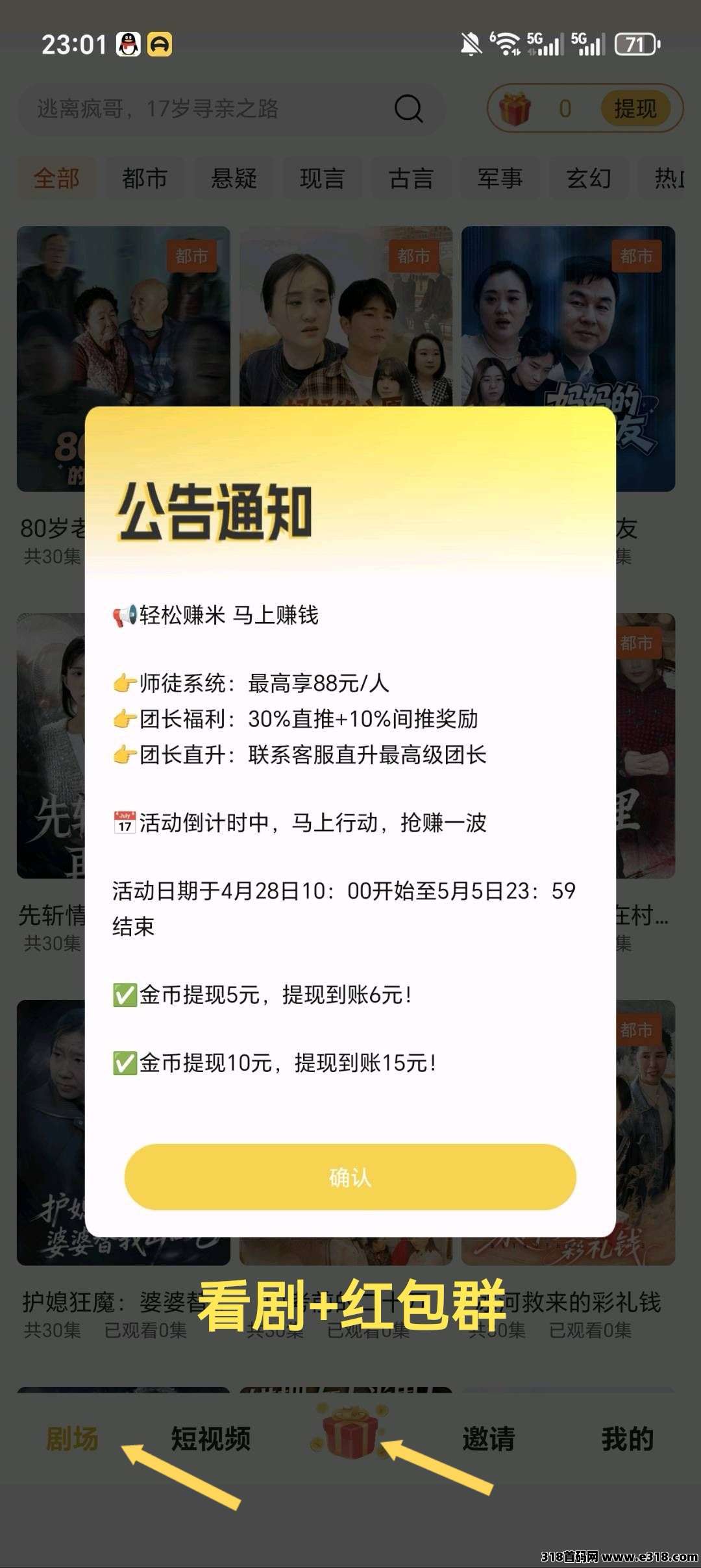
Task: Go to the 剧场 bottom tab
Action: pos(72,1439)
